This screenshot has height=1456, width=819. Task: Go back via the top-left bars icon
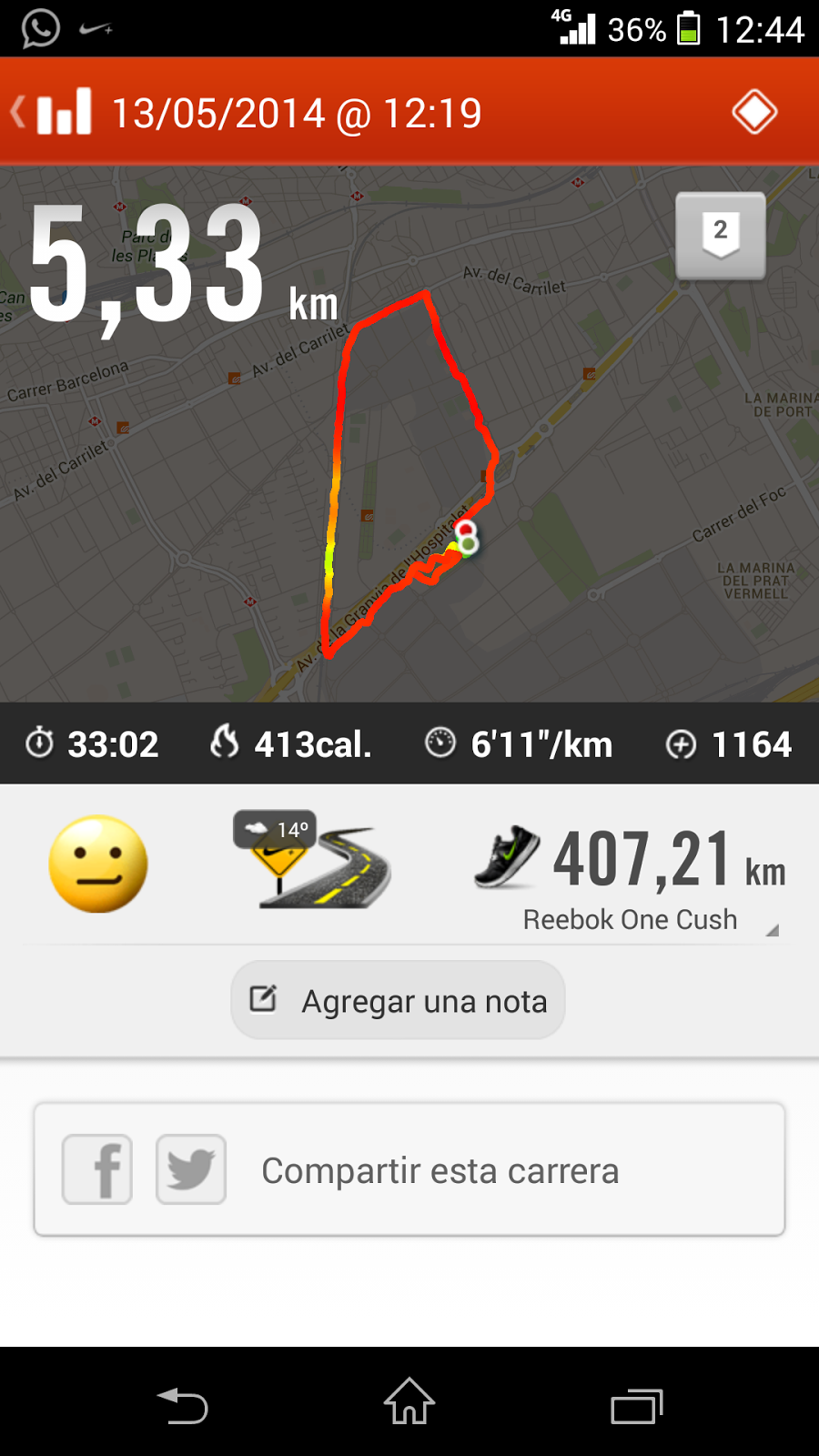[x=55, y=113]
